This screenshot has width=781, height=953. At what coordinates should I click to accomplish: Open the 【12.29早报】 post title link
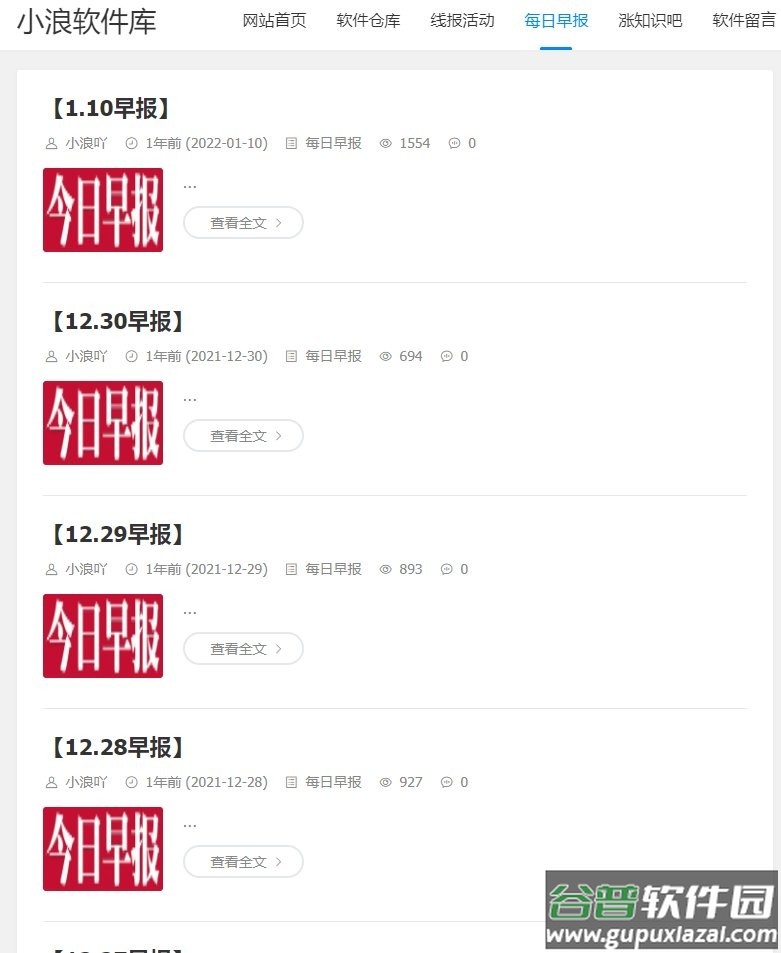pos(116,534)
